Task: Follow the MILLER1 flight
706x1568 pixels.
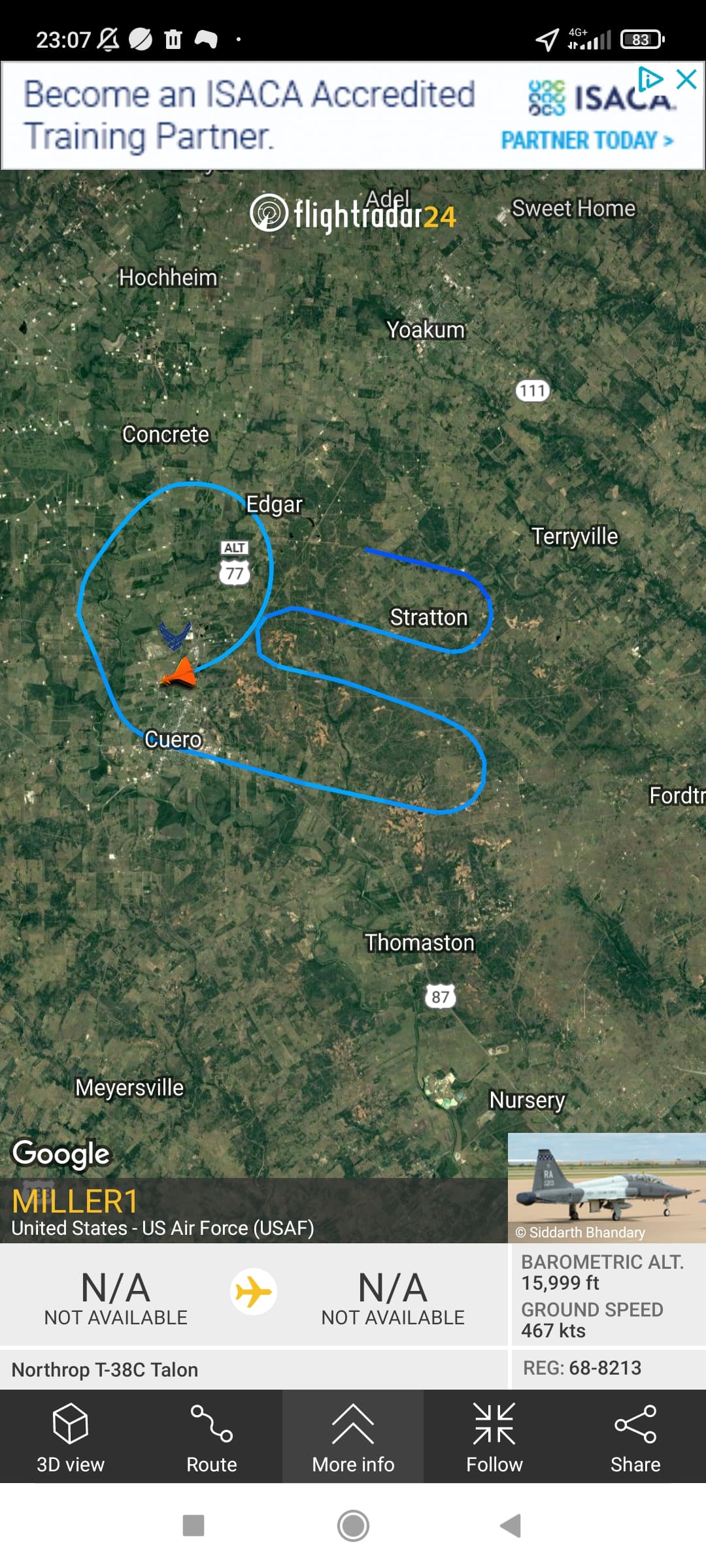Action: pos(494,1437)
